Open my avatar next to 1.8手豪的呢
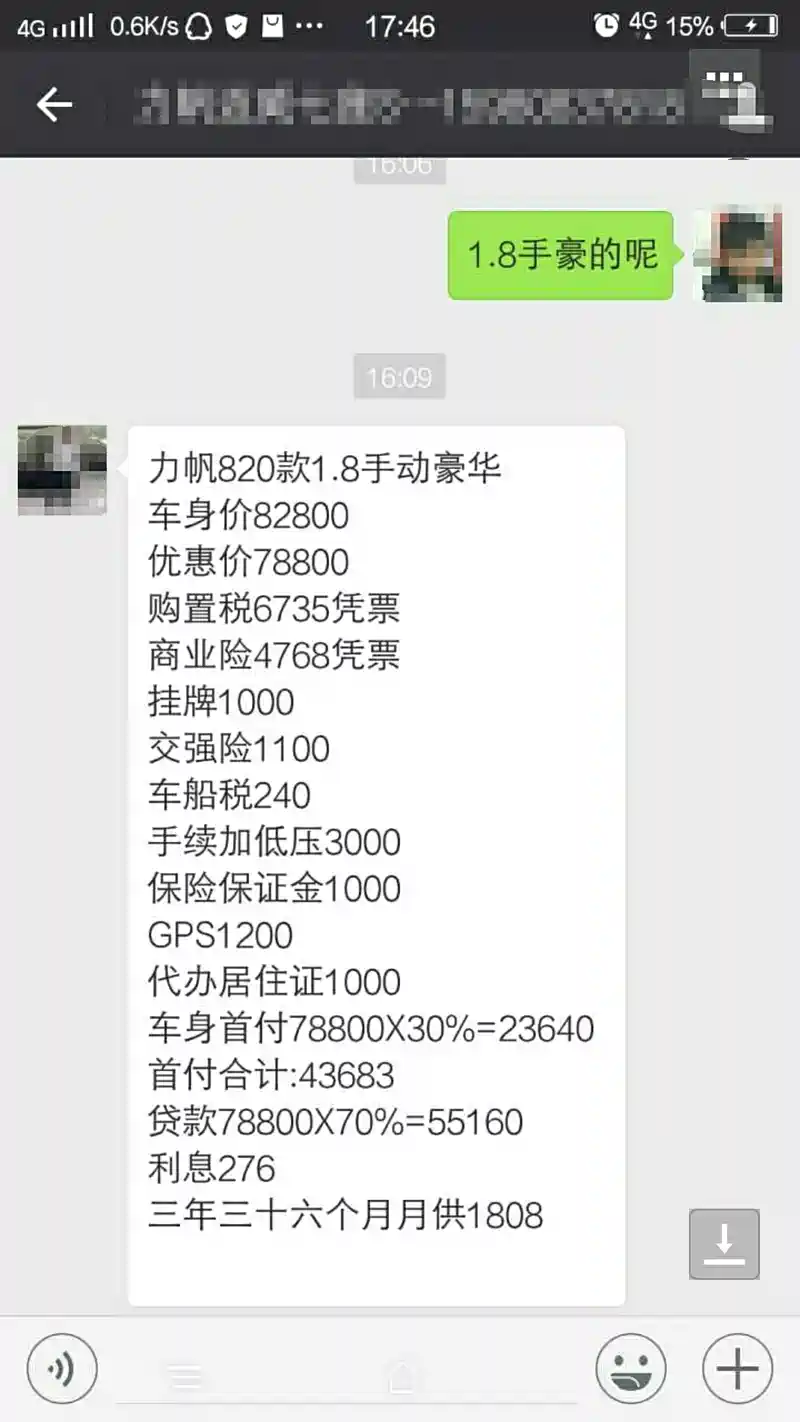 click(738, 254)
